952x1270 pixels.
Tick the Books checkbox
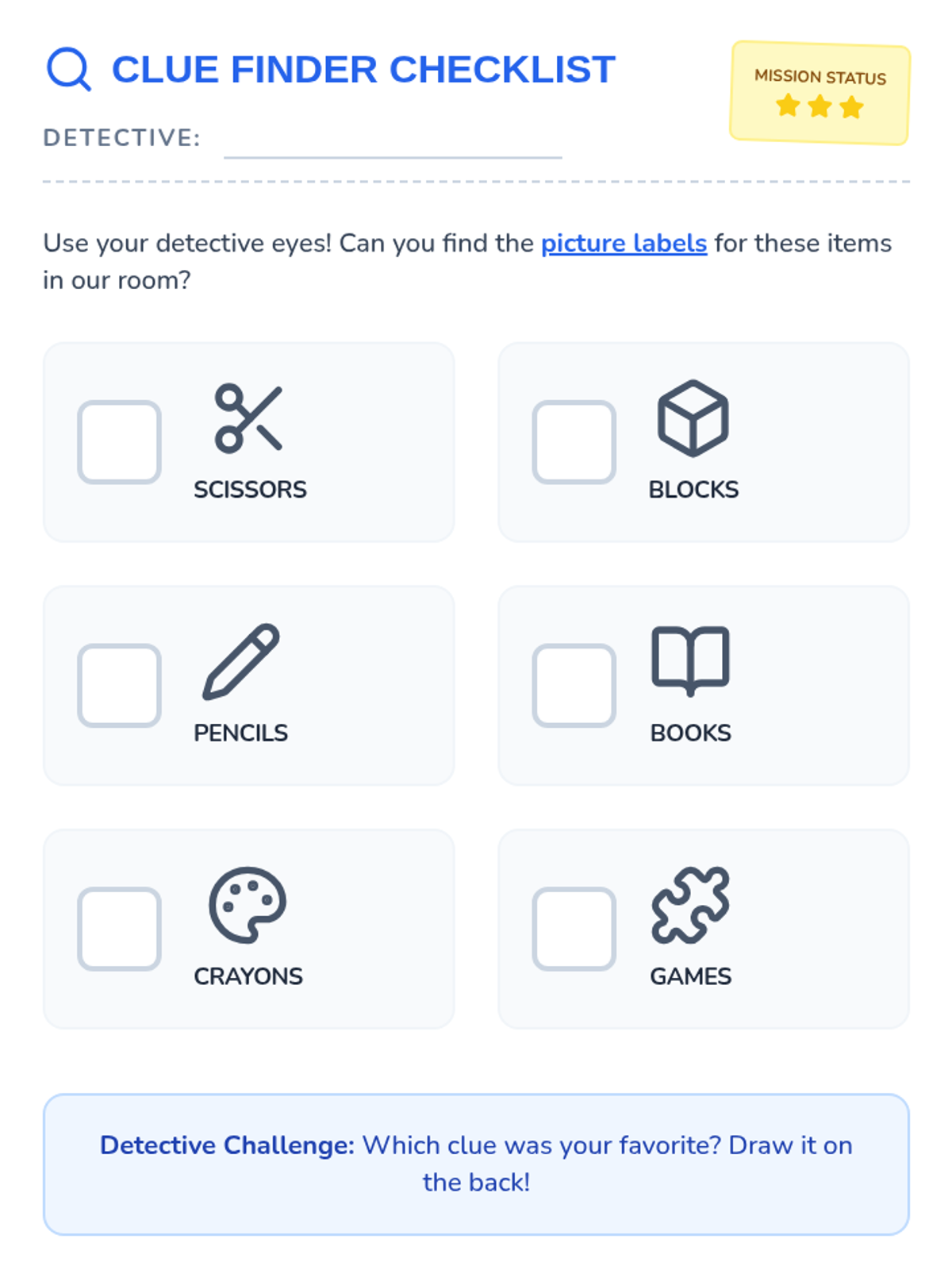coord(574,686)
